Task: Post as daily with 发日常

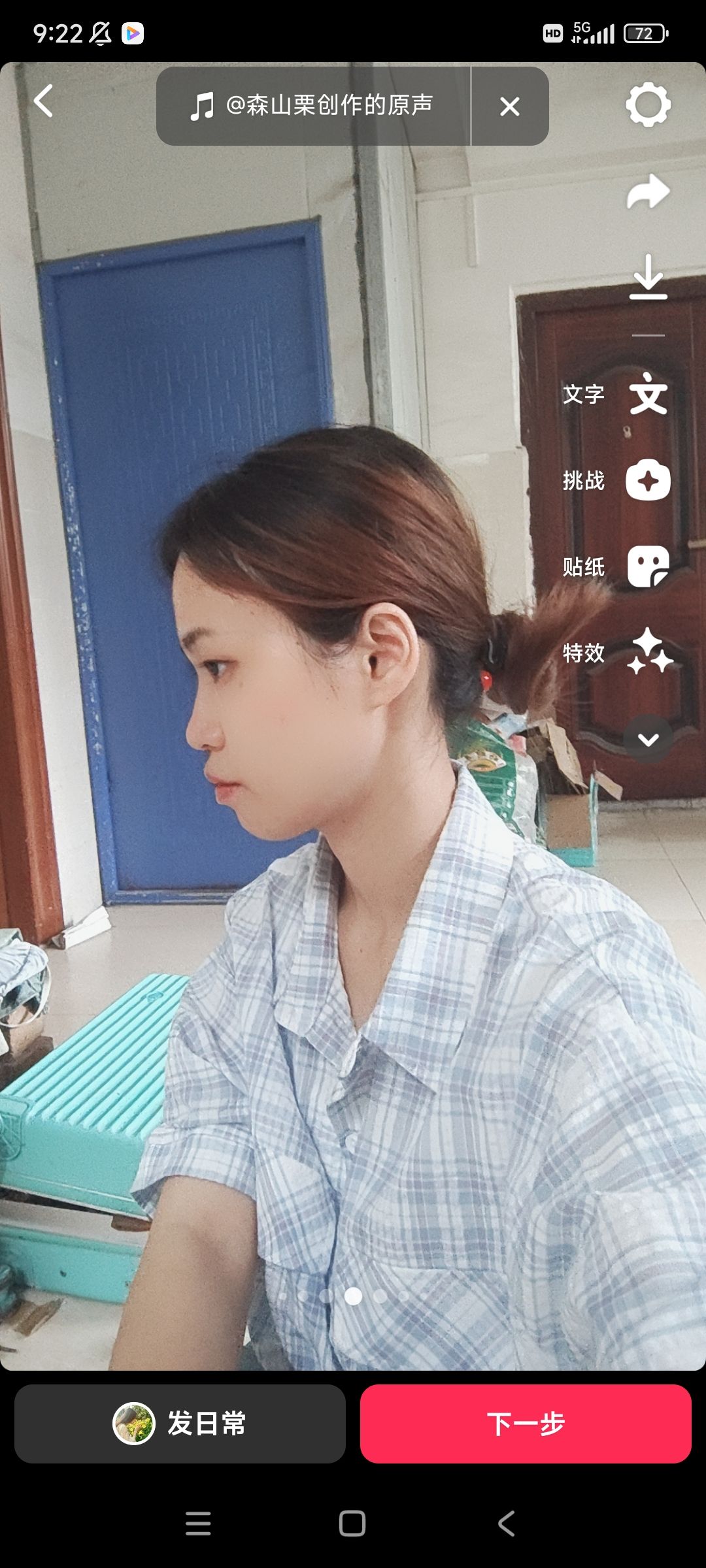Action: (x=180, y=1424)
